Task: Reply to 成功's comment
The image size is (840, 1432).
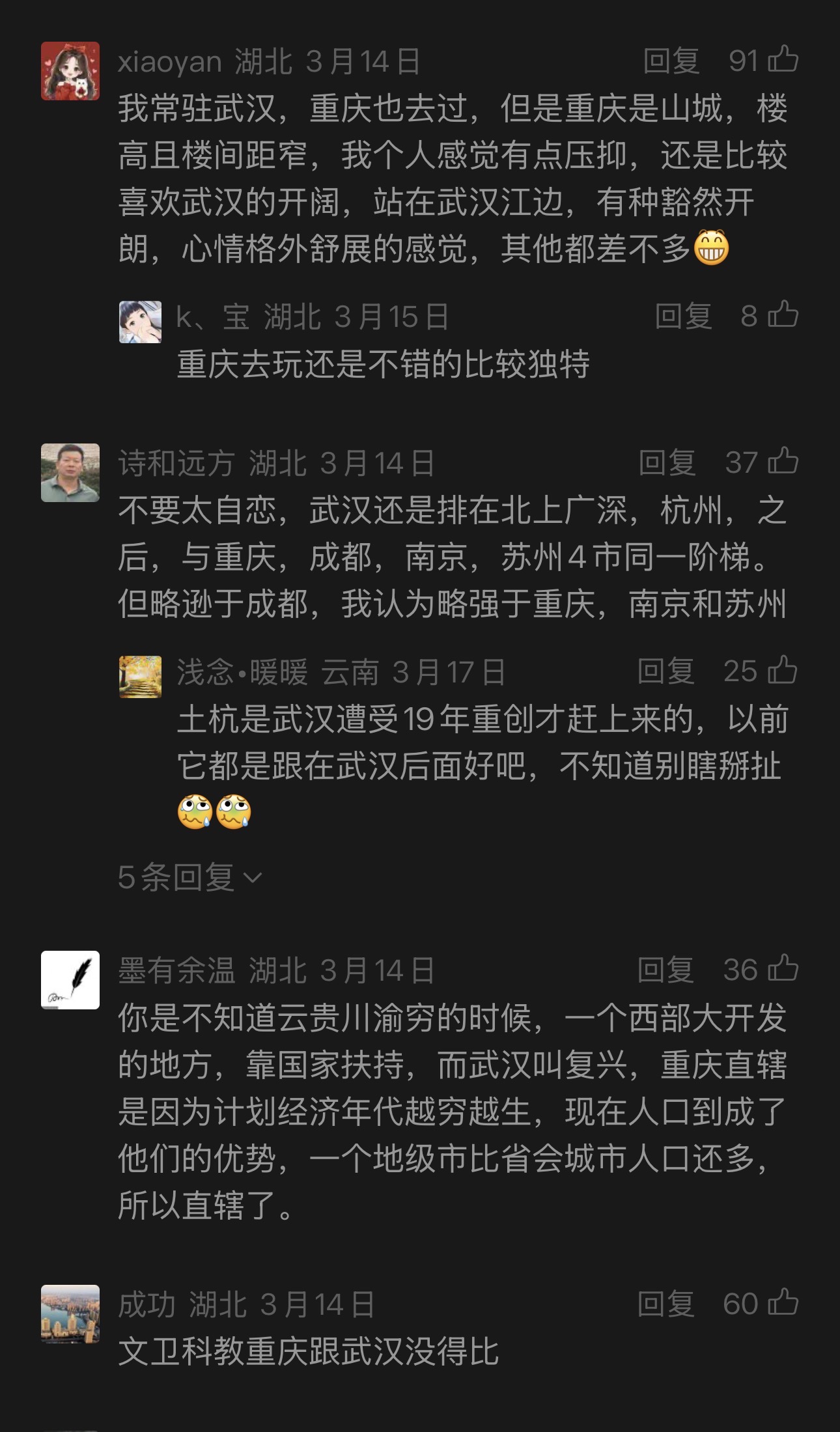Action: click(665, 1304)
